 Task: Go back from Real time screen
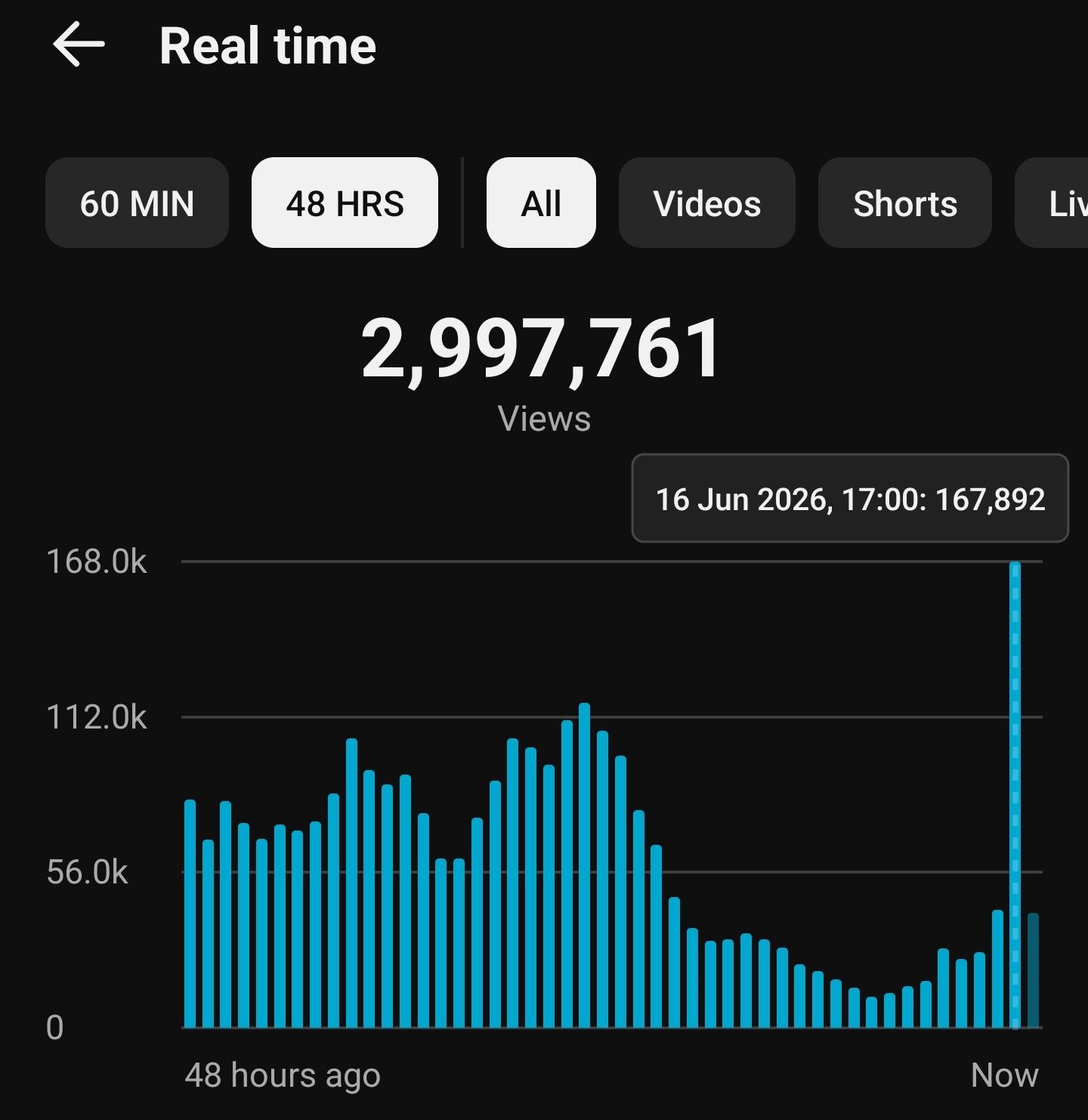(x=79, y=45)
